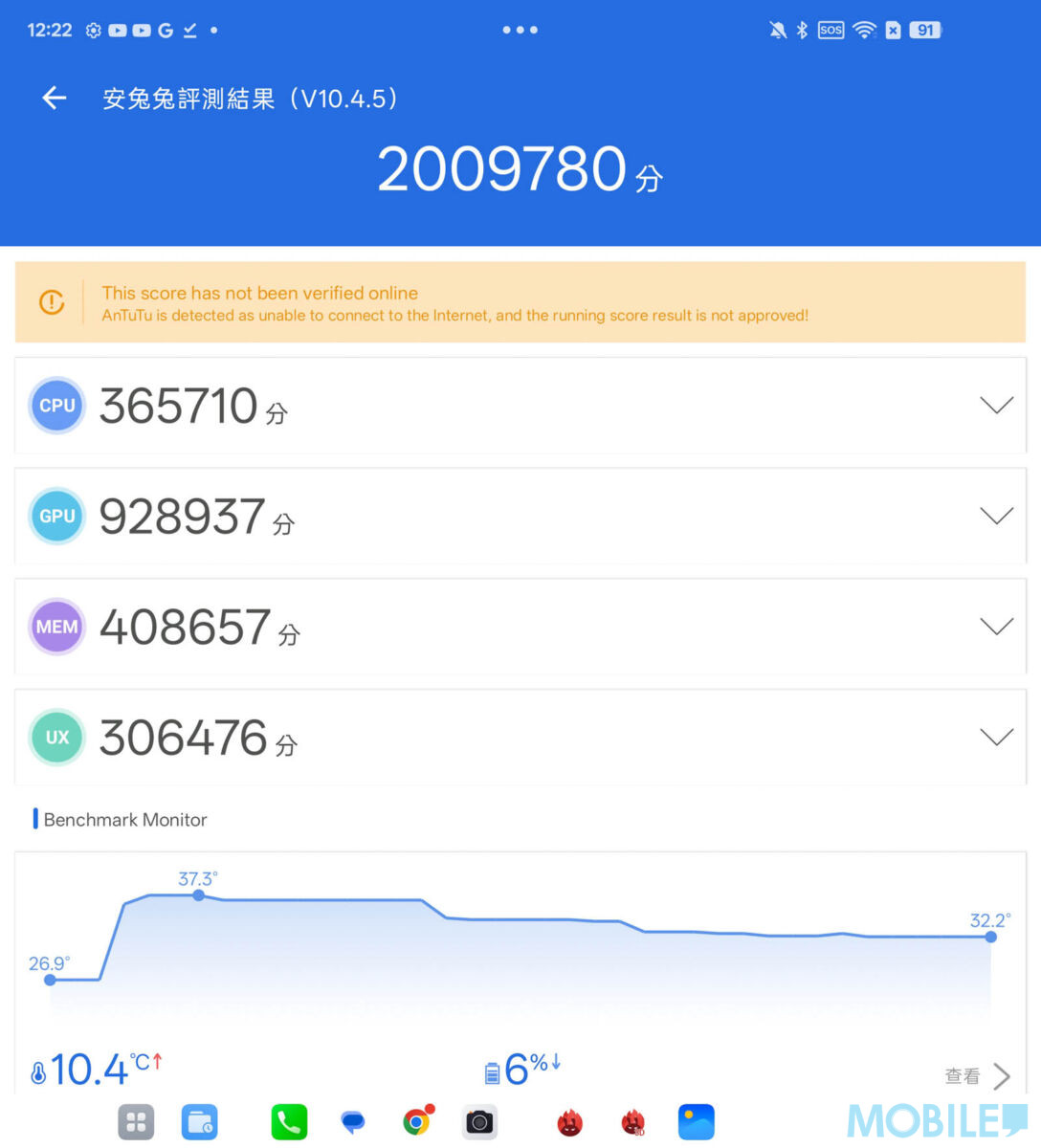
Task: Open AnTuTu 3D app in taskbar
Action: point(633,1122)
